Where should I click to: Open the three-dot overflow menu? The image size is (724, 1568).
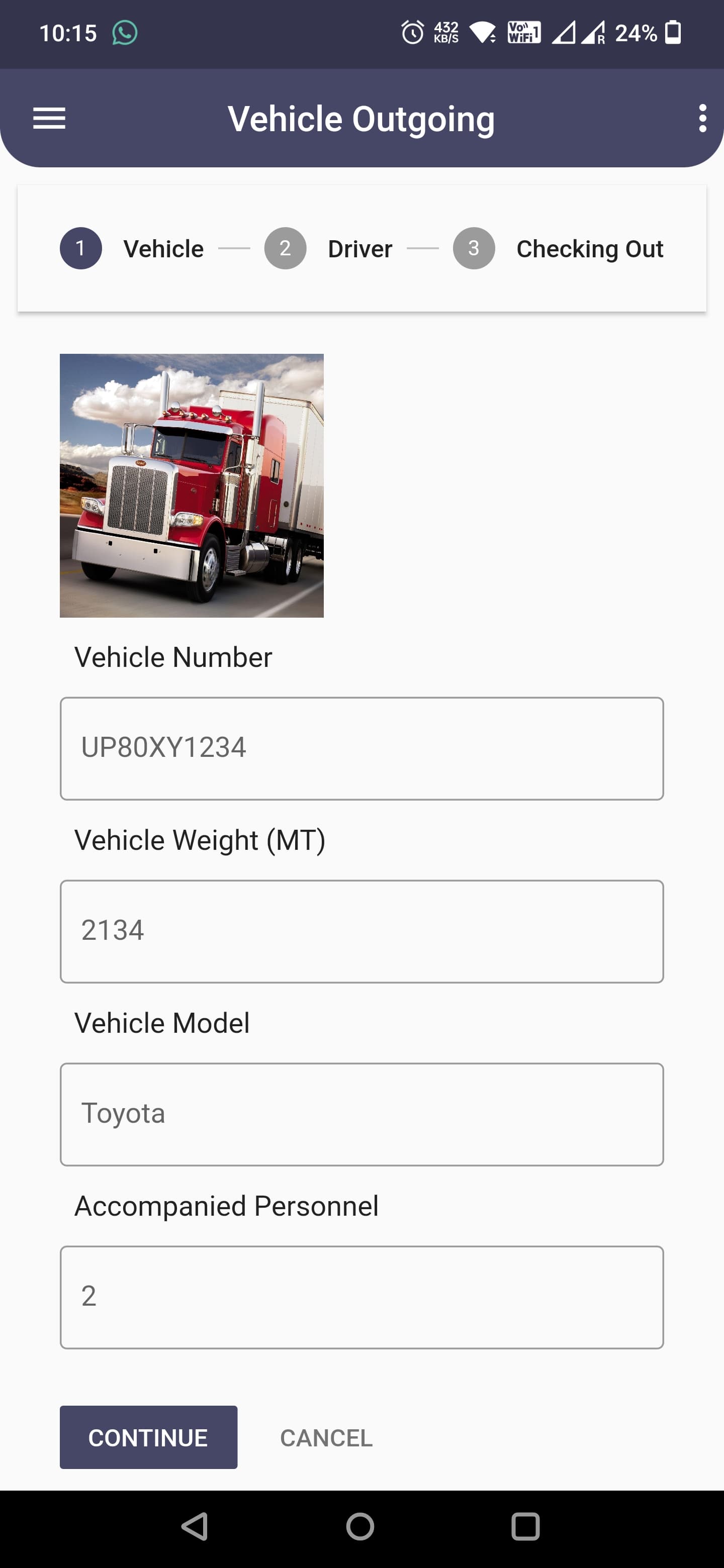tap(702, 118)
